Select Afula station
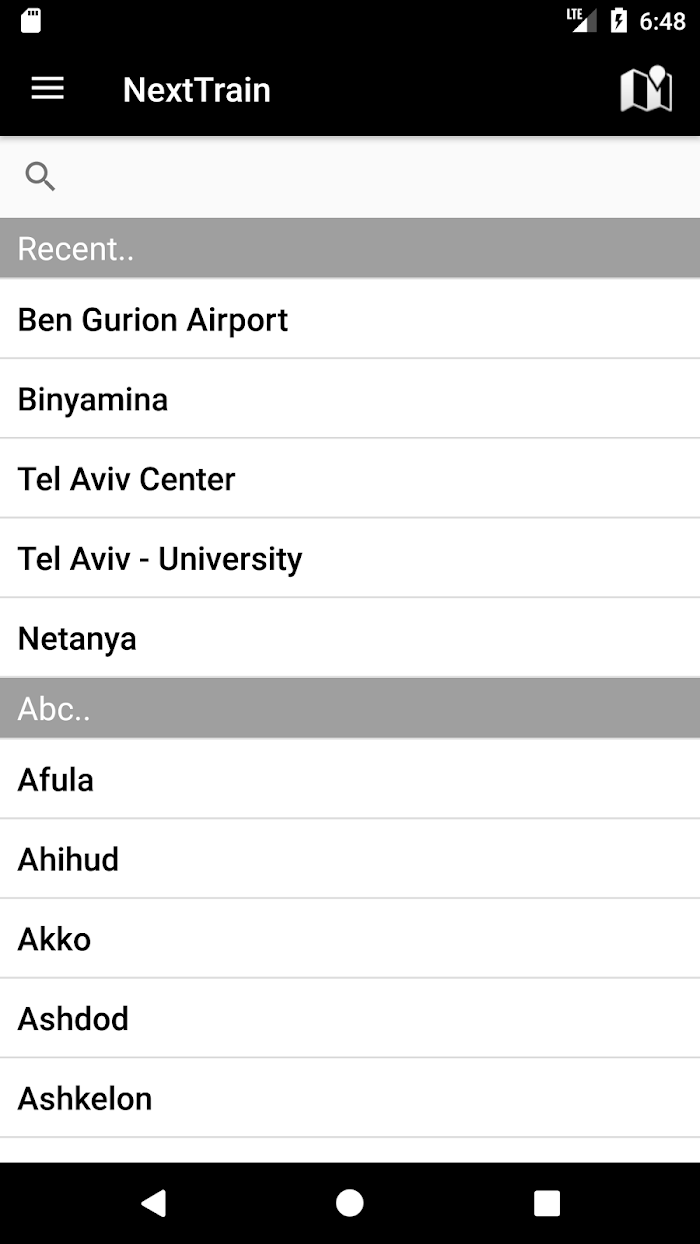Screen dimensions: 700x1244 [350, 779]
